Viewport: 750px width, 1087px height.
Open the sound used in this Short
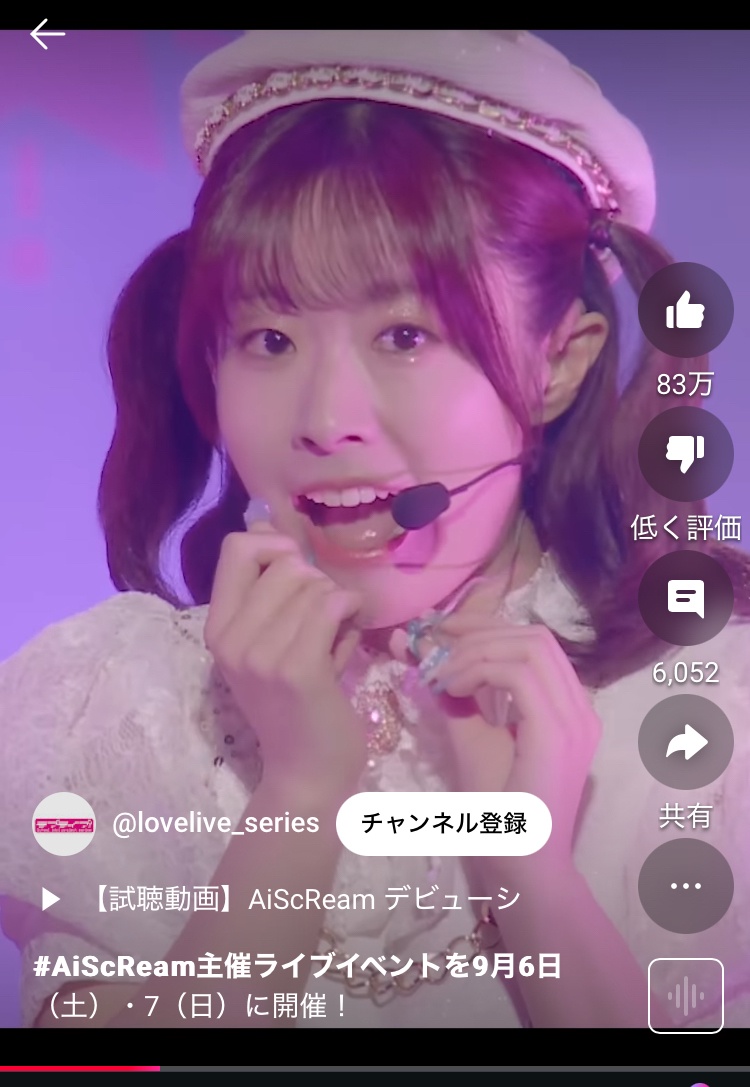click(x=685, y=995)
